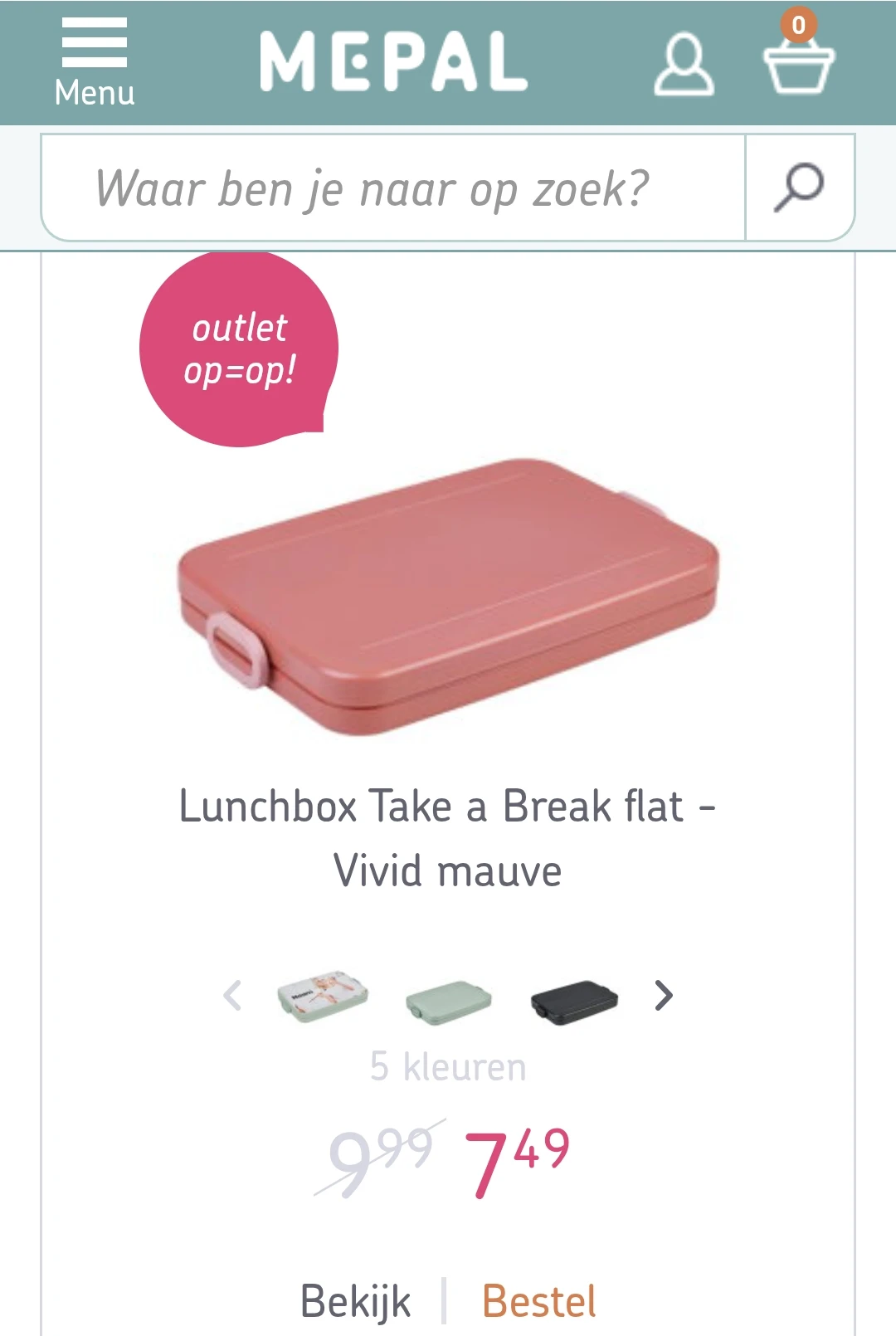Open the user account icon

pos(684,65)
